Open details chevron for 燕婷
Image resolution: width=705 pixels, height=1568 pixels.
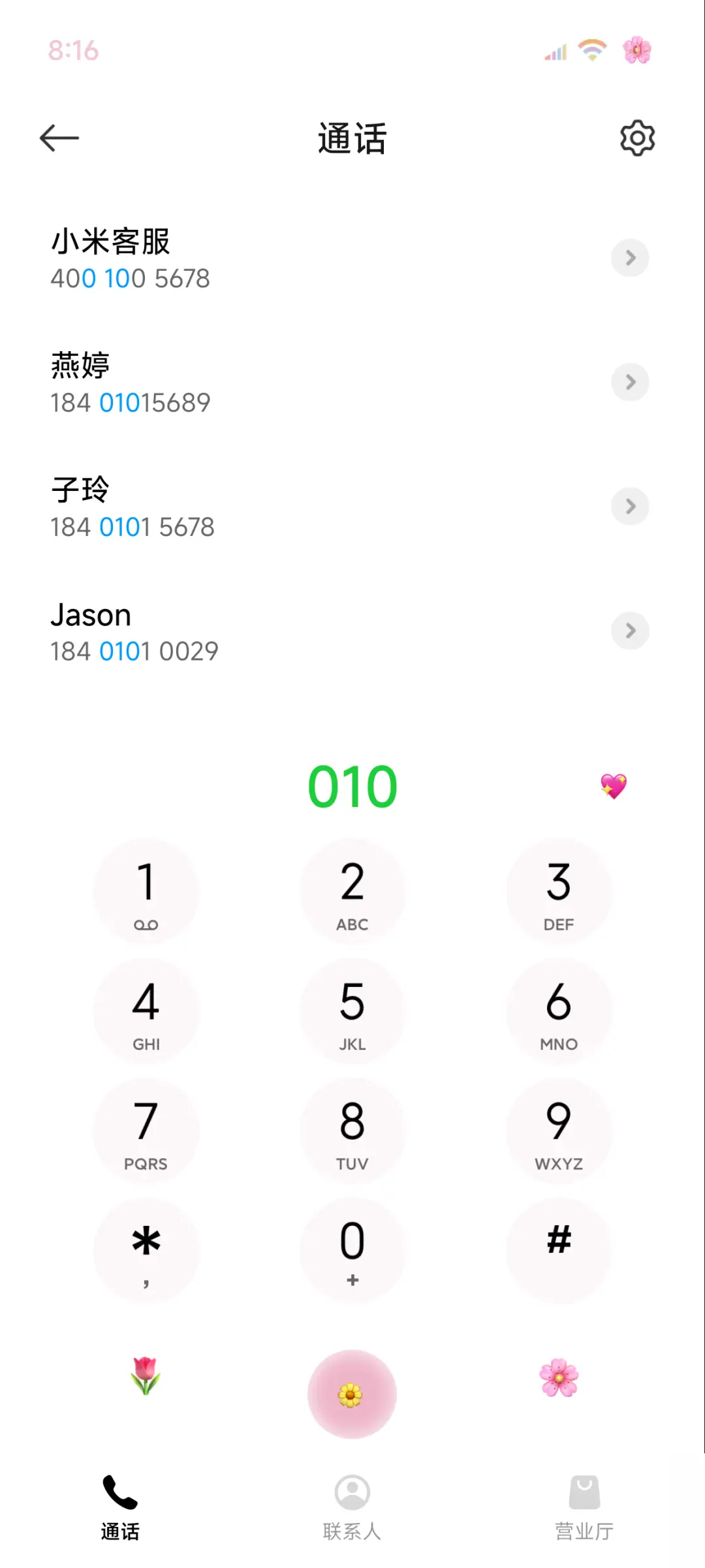pyautogui.click(x=630, y=382)
